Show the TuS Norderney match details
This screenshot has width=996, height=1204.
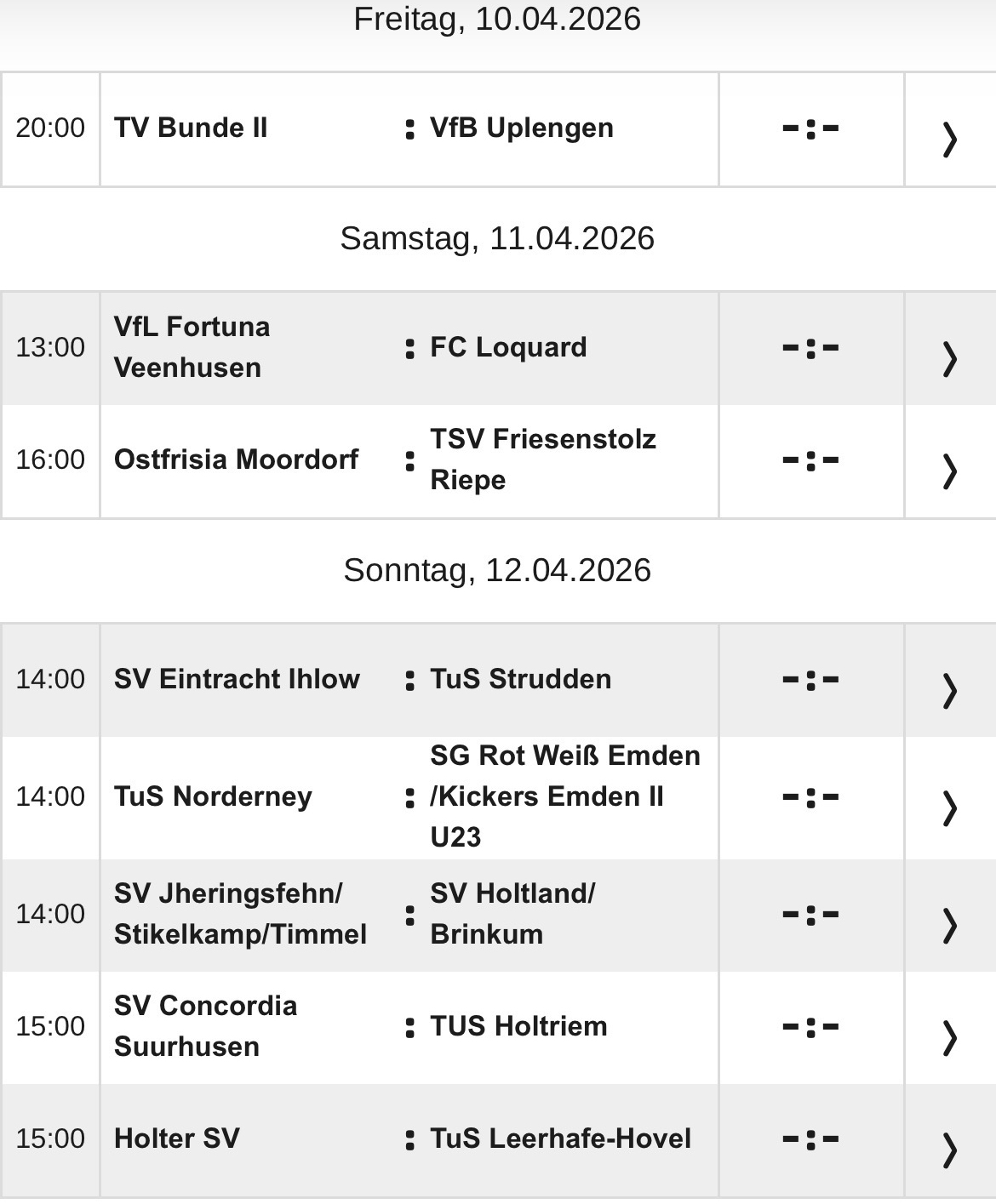tap(949, 807)
